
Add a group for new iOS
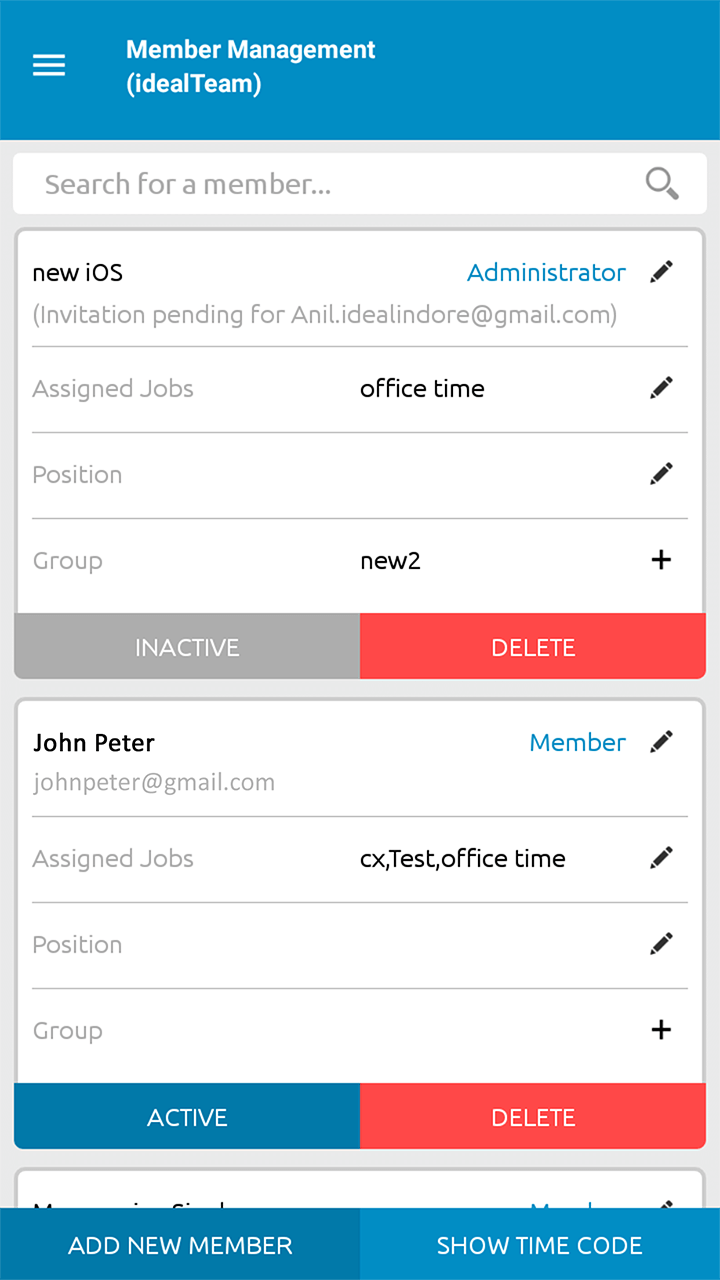661,560
